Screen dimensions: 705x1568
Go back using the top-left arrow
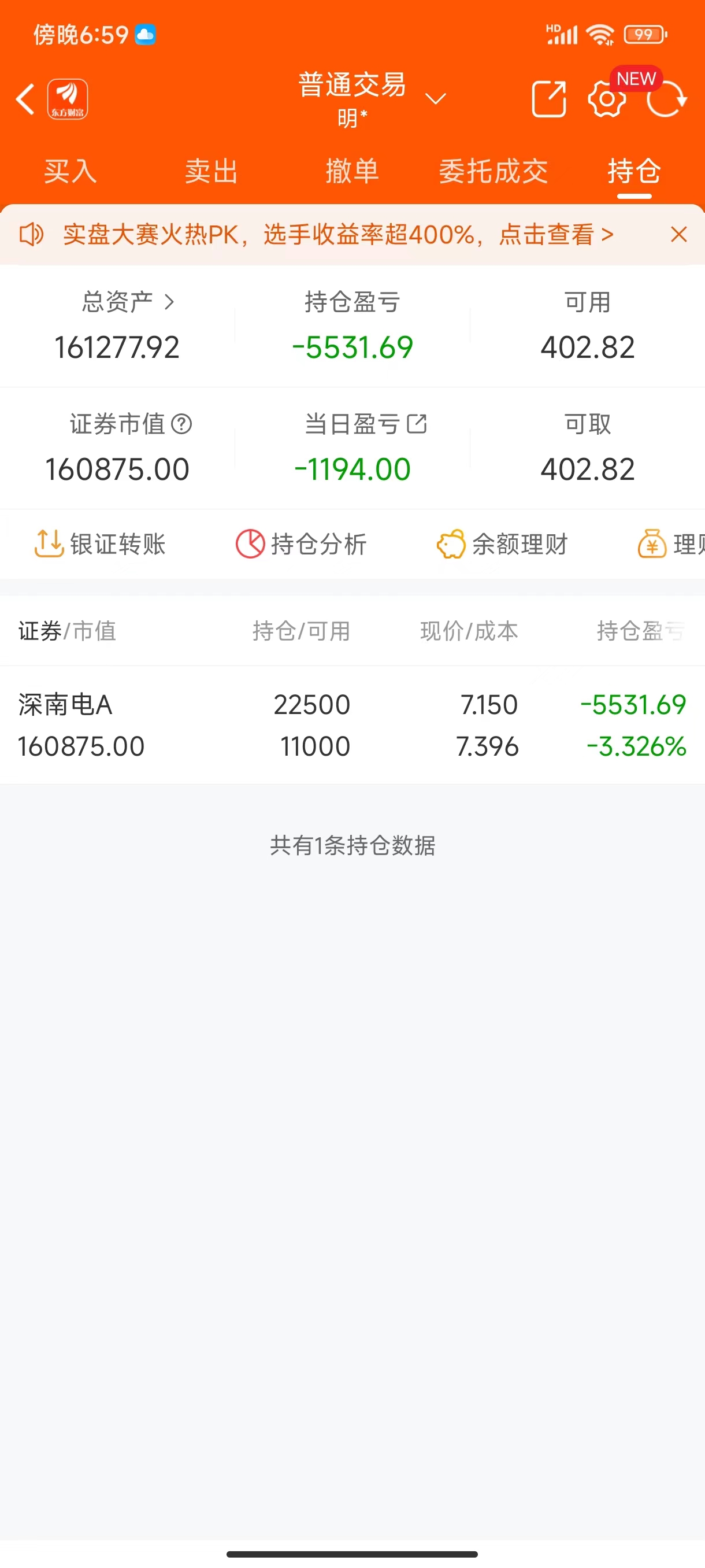pyautogui.click(x=25, y=99)
